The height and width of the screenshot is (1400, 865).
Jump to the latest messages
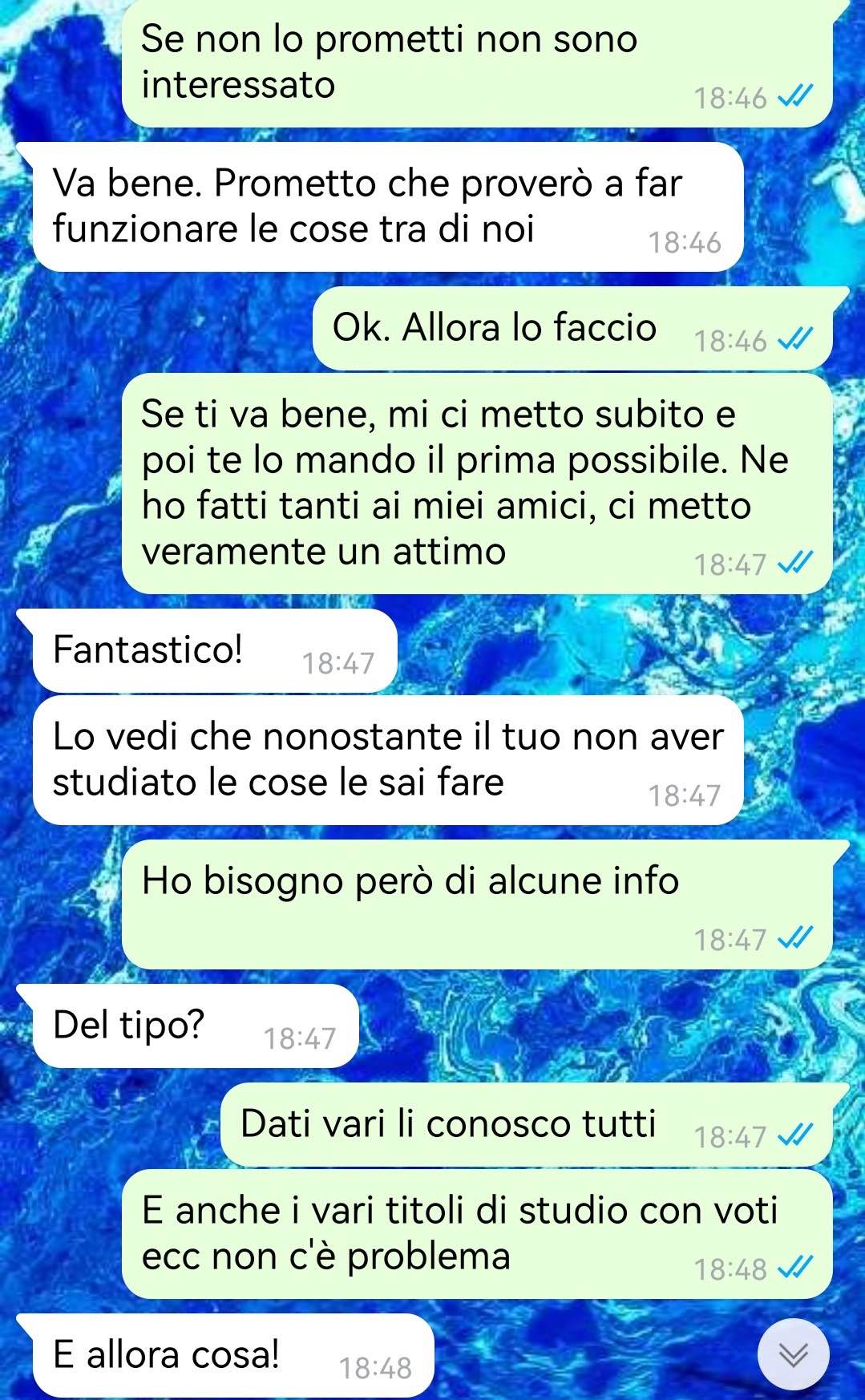[x=794, y=1354]
